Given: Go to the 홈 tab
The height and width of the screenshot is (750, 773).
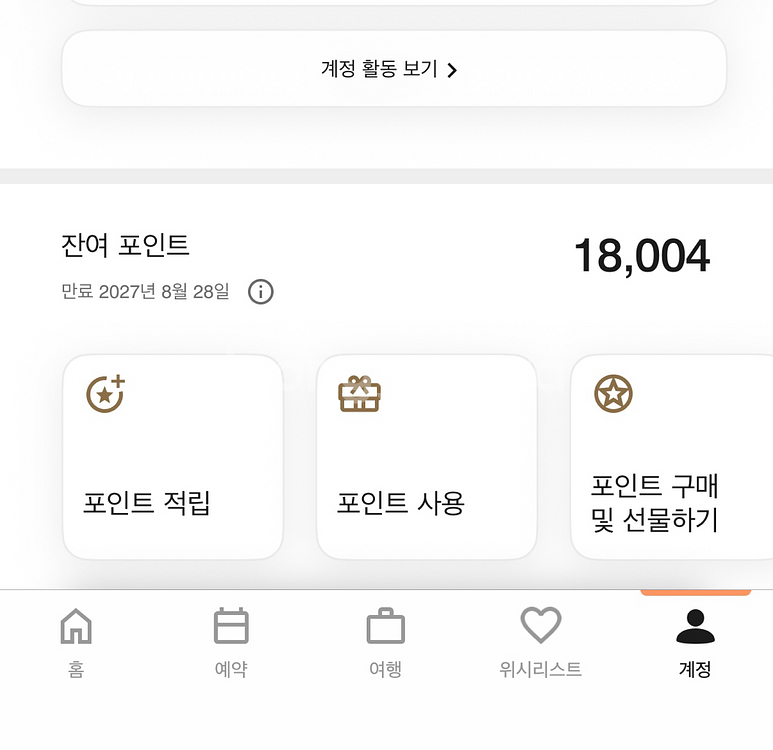Looking at the screenshot, I should (x=76, y=643).
